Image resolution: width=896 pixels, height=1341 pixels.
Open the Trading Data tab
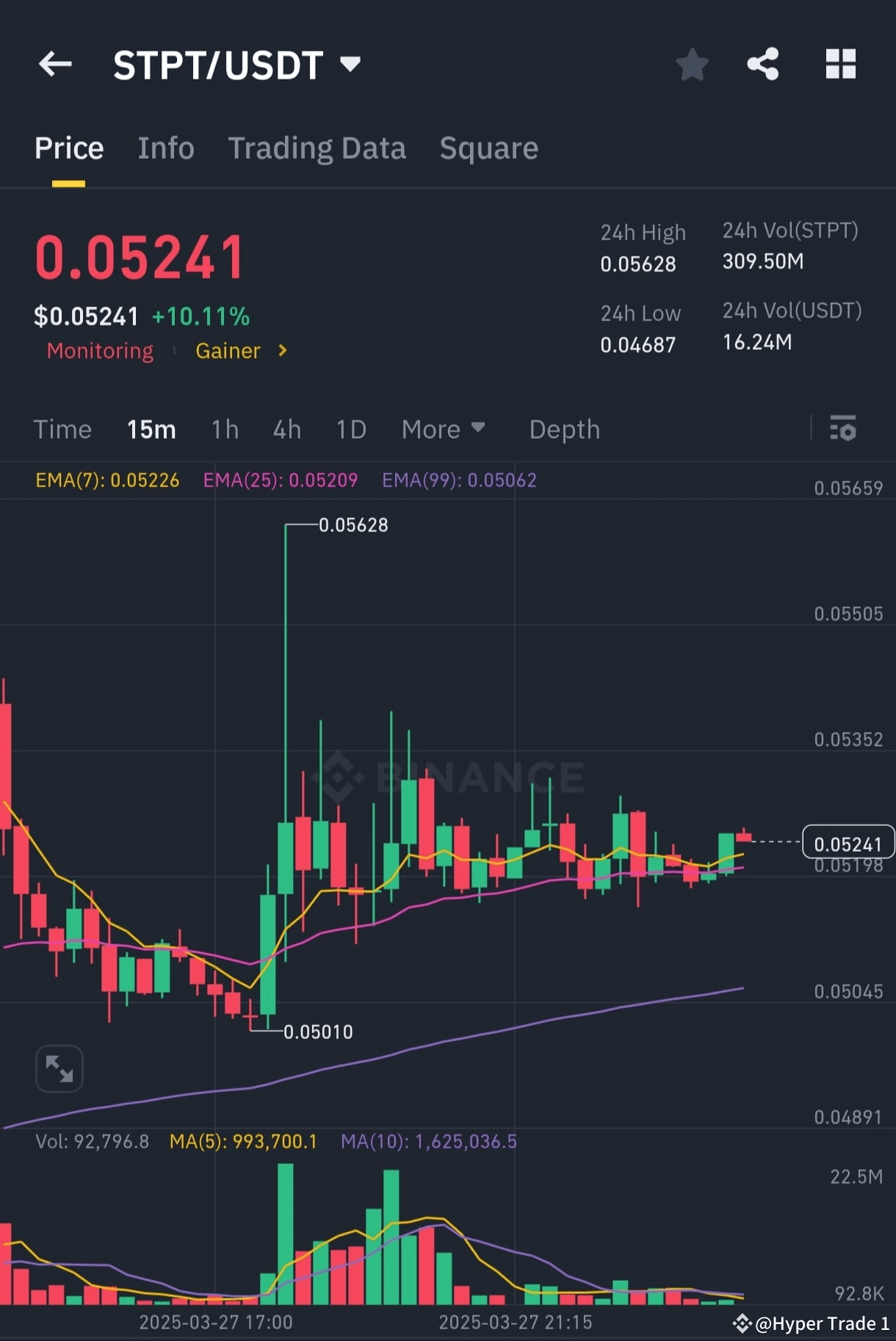click(x=317, y=148)
